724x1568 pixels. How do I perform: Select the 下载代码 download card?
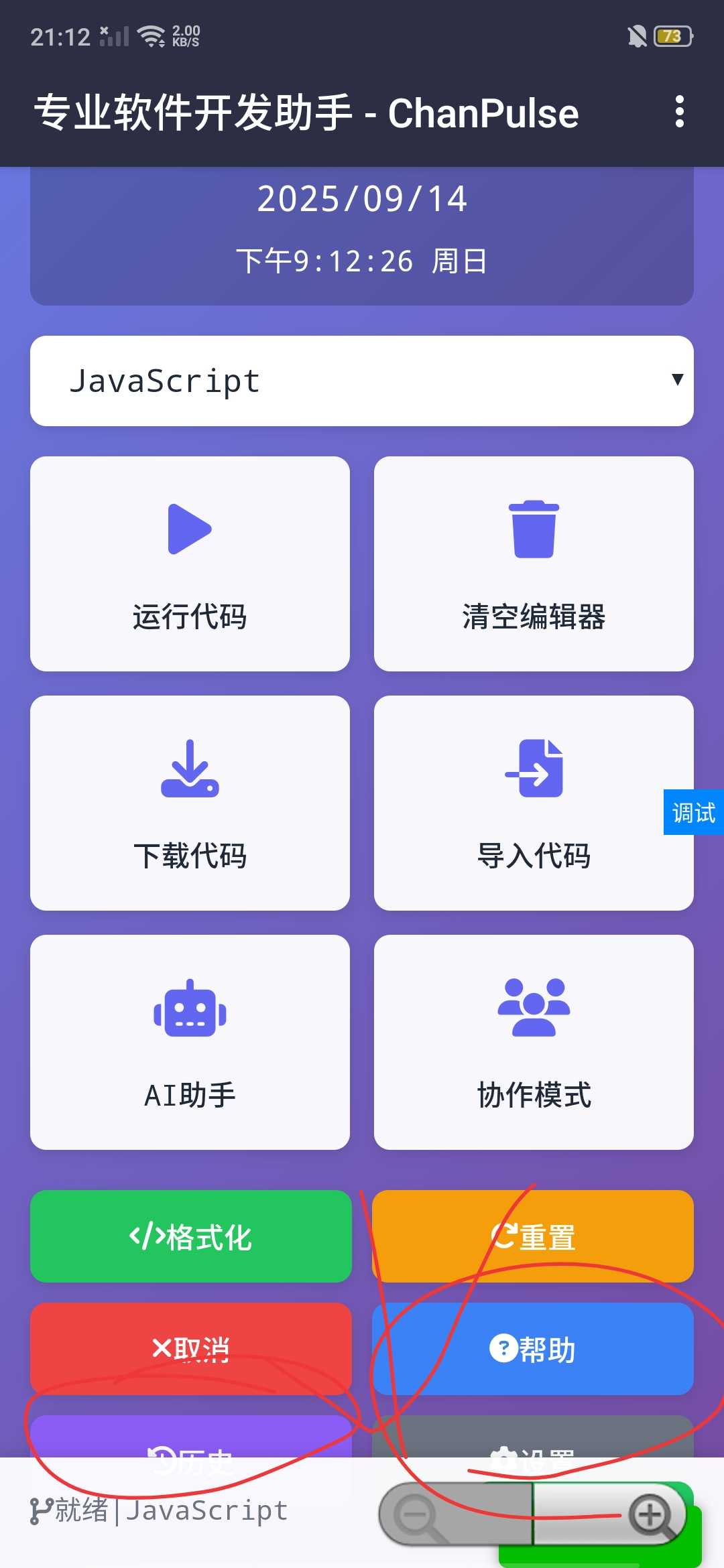pos(190,803)
